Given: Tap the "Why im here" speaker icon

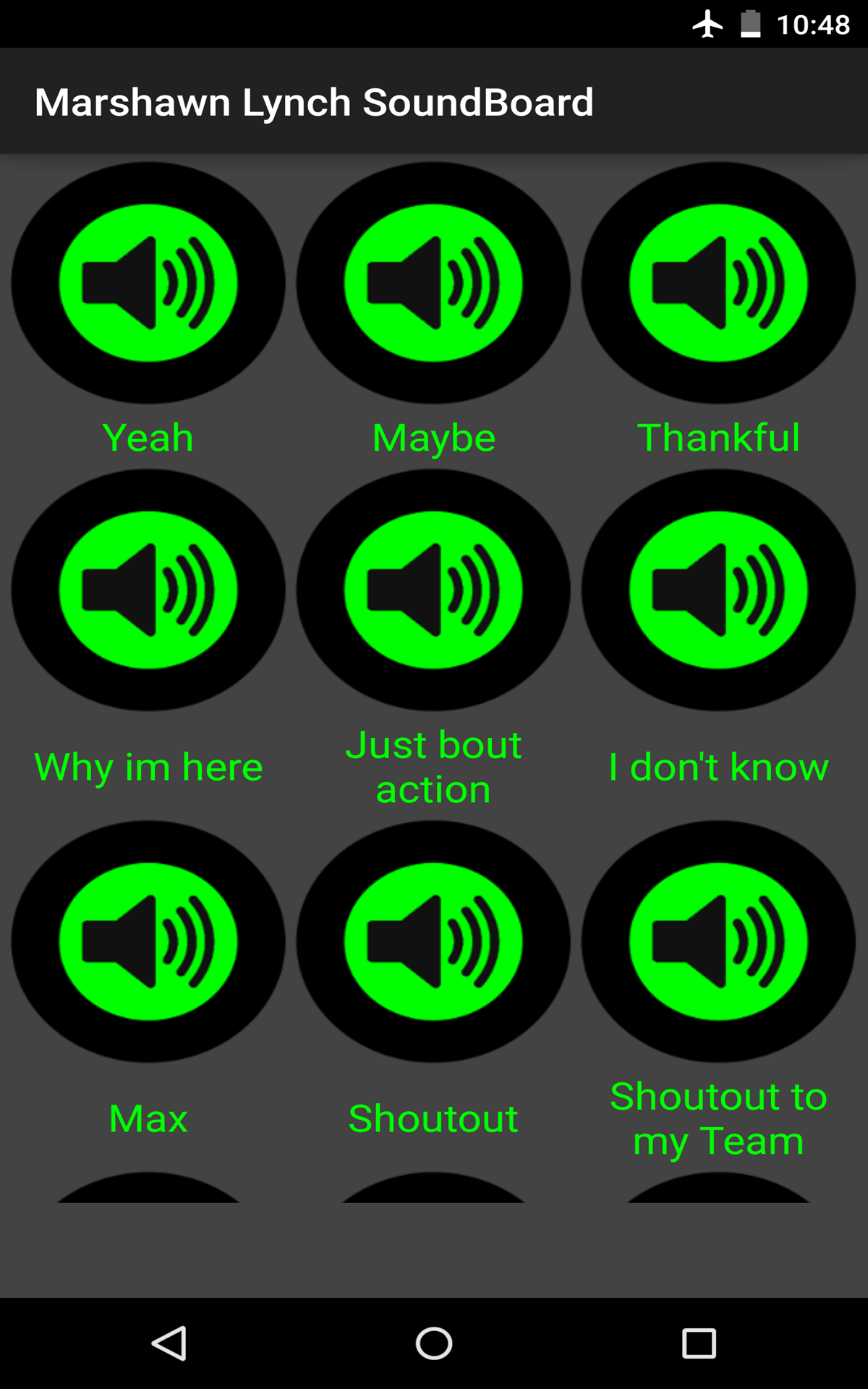Looking at the screenshot, I should click(x=148, y=590).
